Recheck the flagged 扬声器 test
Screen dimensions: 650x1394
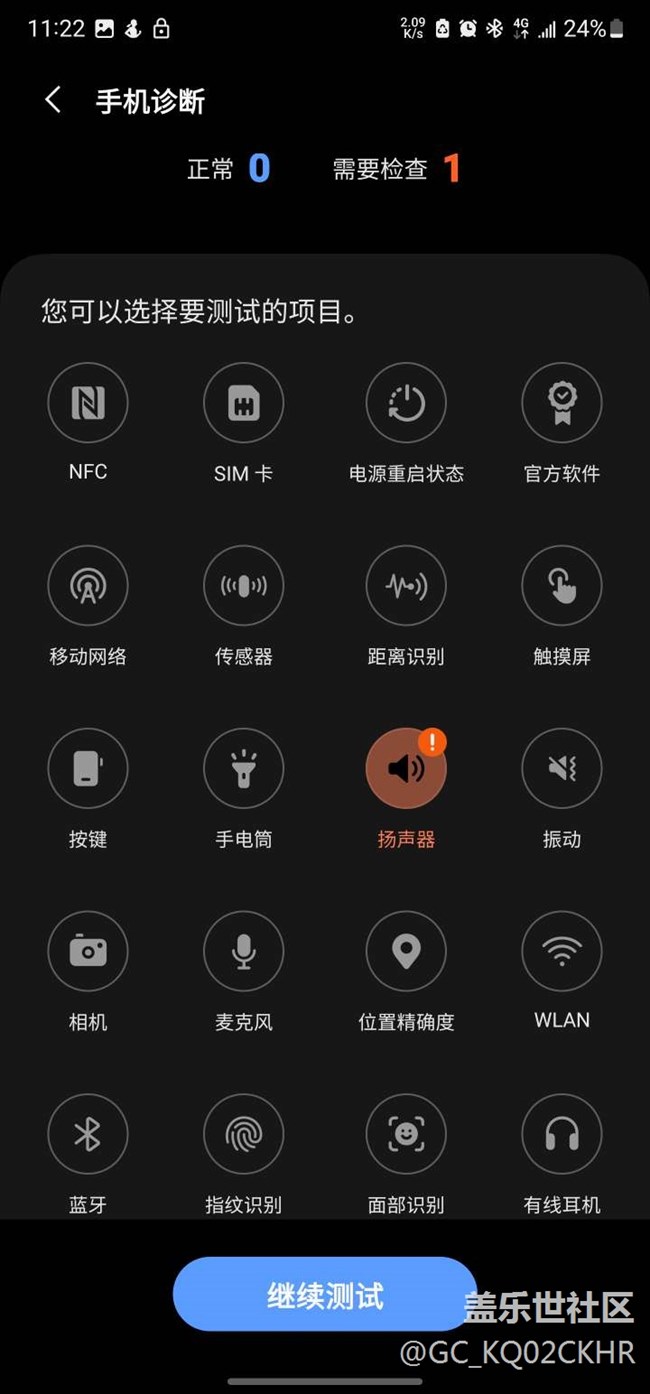click(406, 768)
